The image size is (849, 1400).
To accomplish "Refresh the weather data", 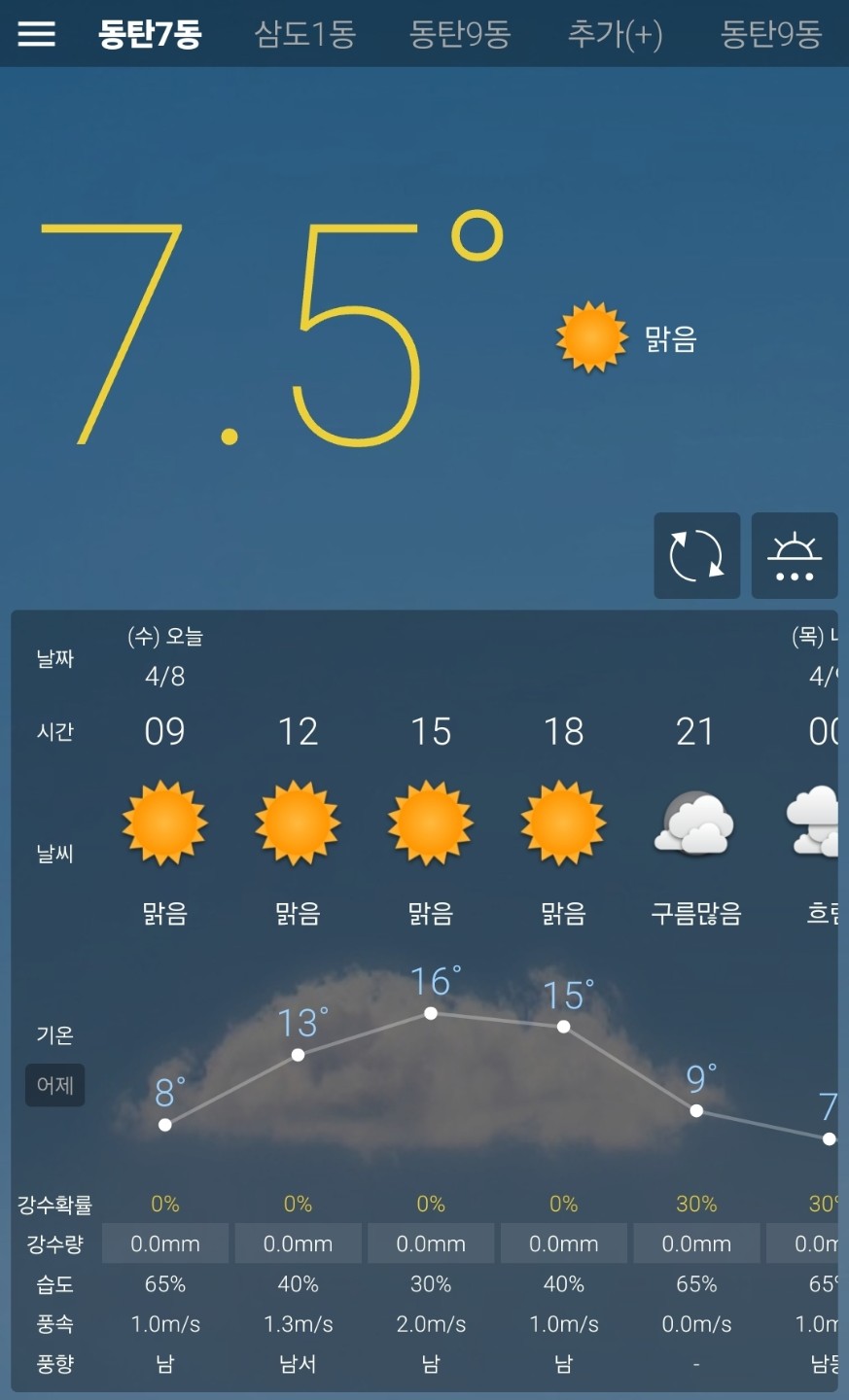I will [x=696, y=555].
